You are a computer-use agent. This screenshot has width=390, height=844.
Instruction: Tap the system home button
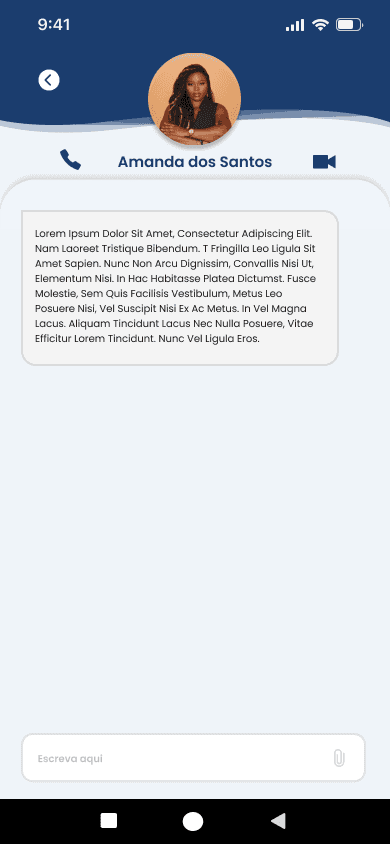193,821
